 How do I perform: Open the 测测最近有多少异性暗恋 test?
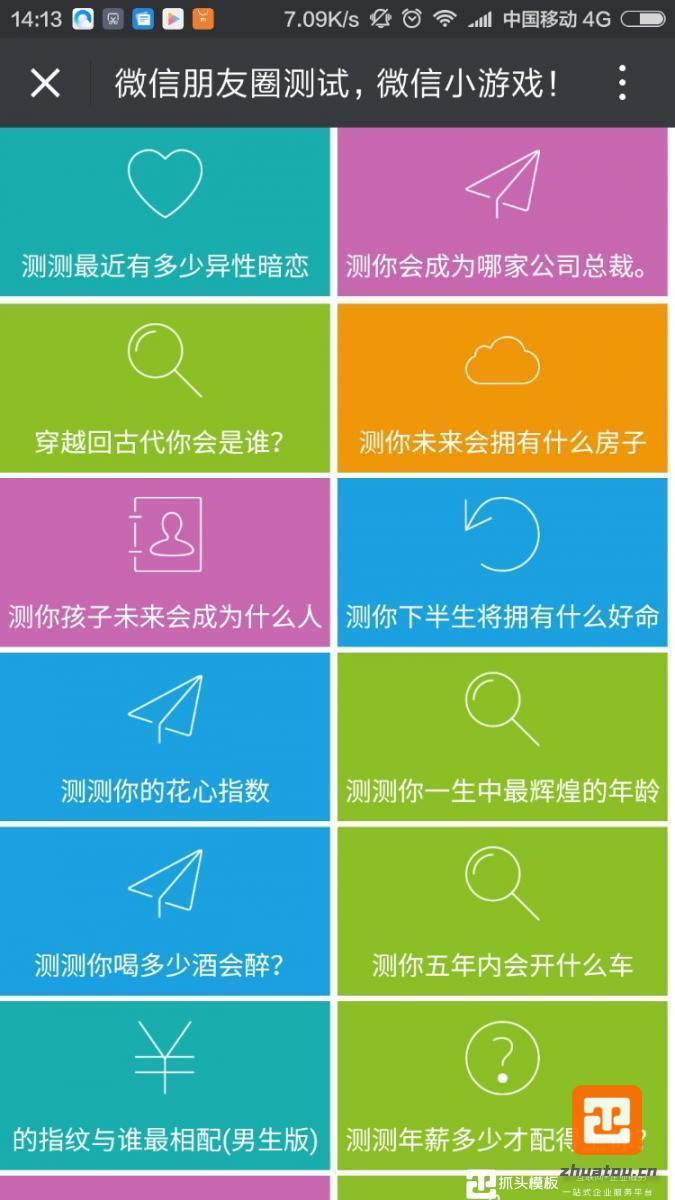coord(165,212)
